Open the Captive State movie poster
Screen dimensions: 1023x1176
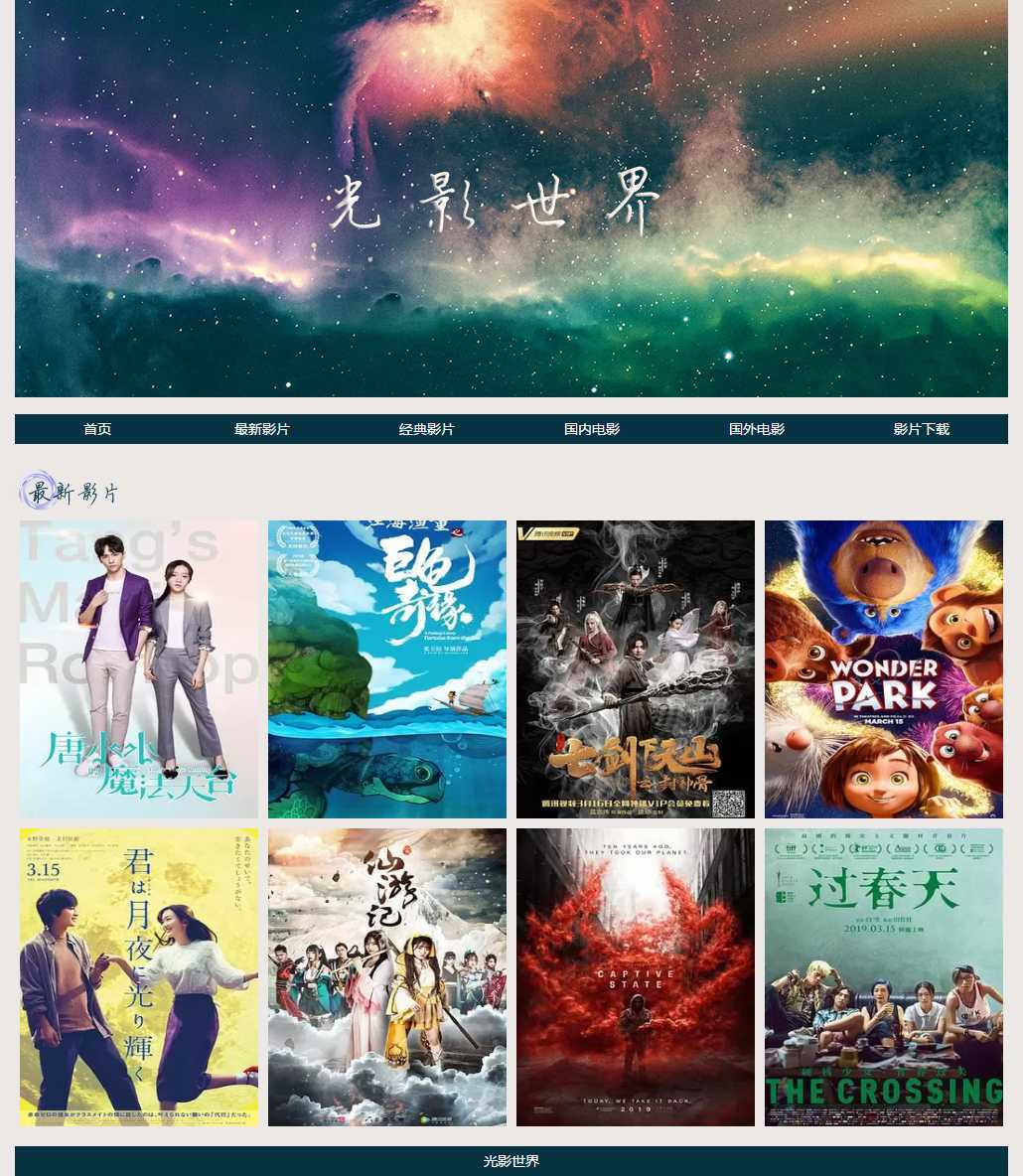click(636, 977)
